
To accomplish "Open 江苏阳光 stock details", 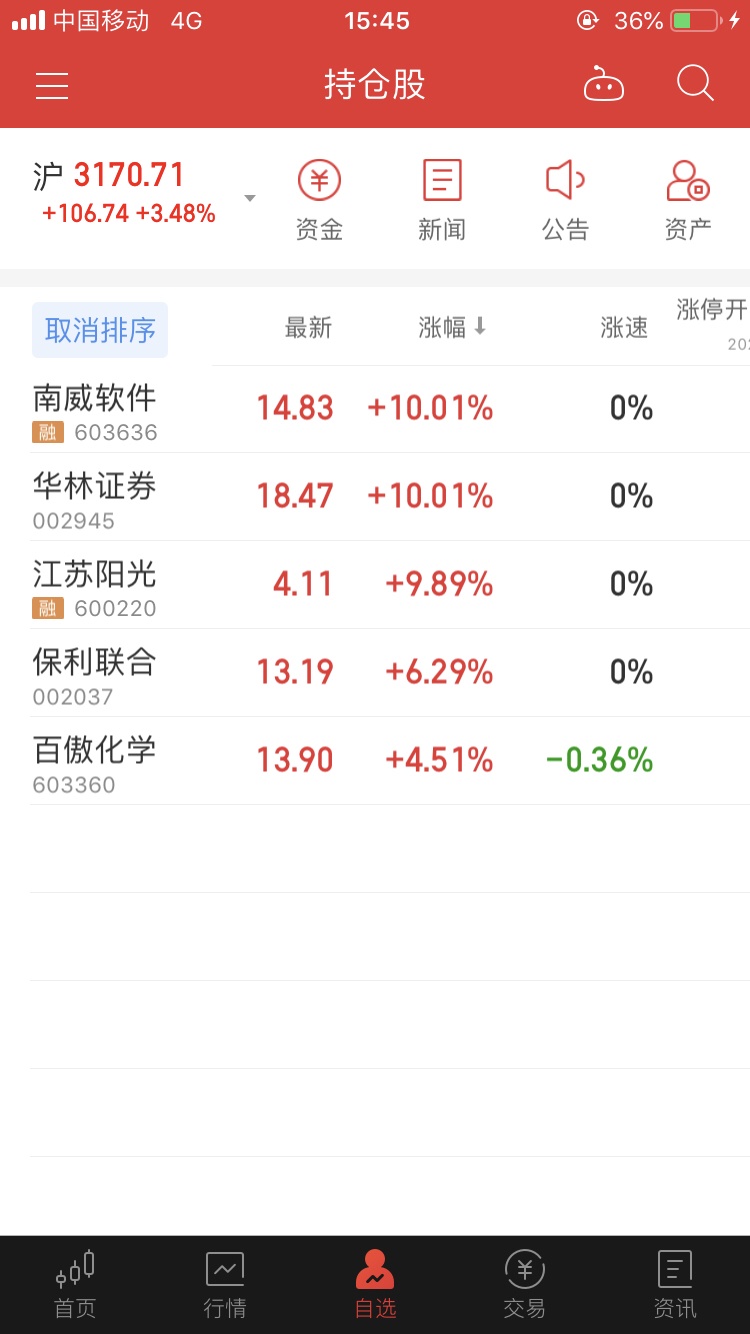I will 390,585.
